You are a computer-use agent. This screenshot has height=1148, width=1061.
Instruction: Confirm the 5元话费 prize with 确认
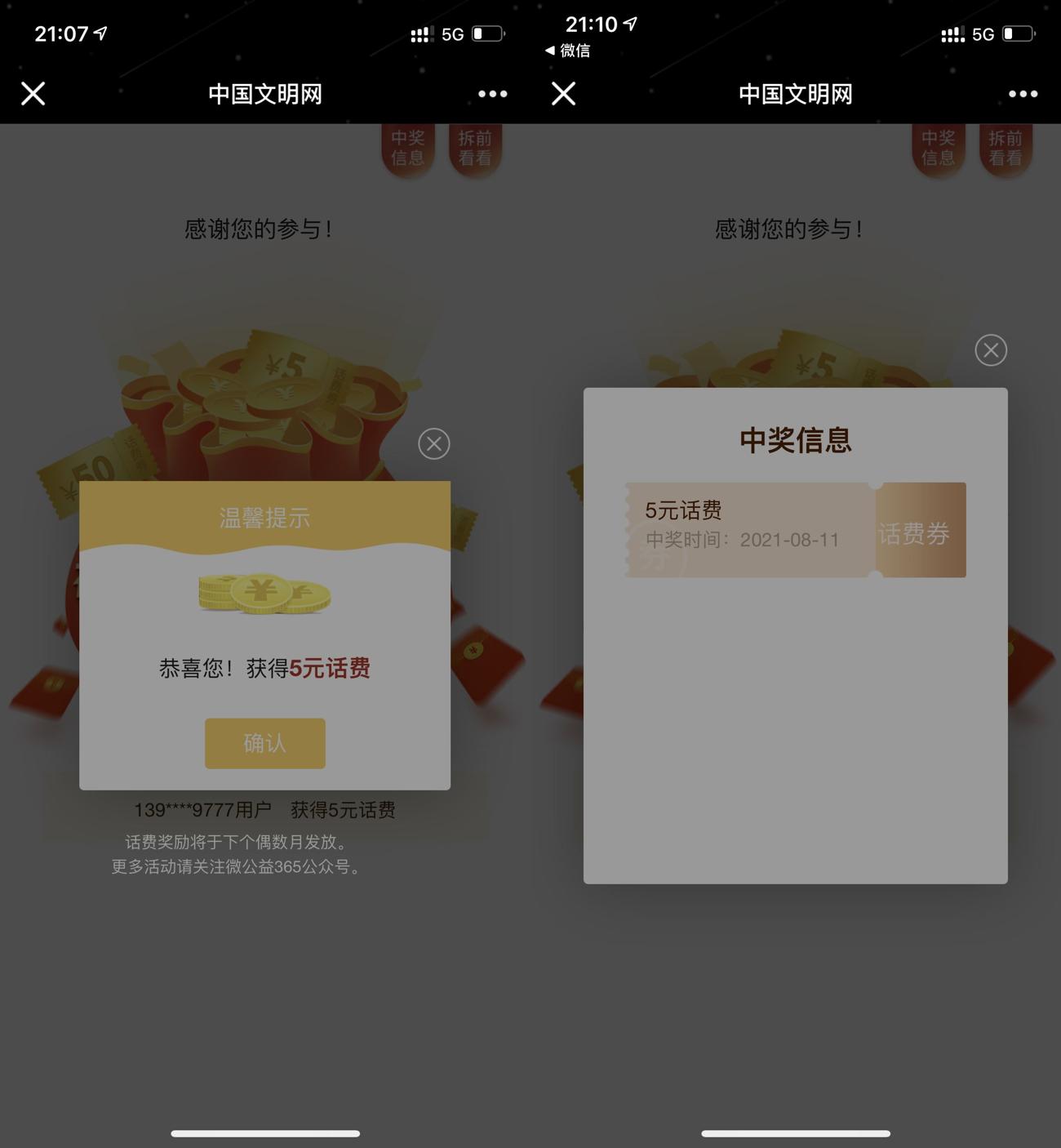click(264, 743)
